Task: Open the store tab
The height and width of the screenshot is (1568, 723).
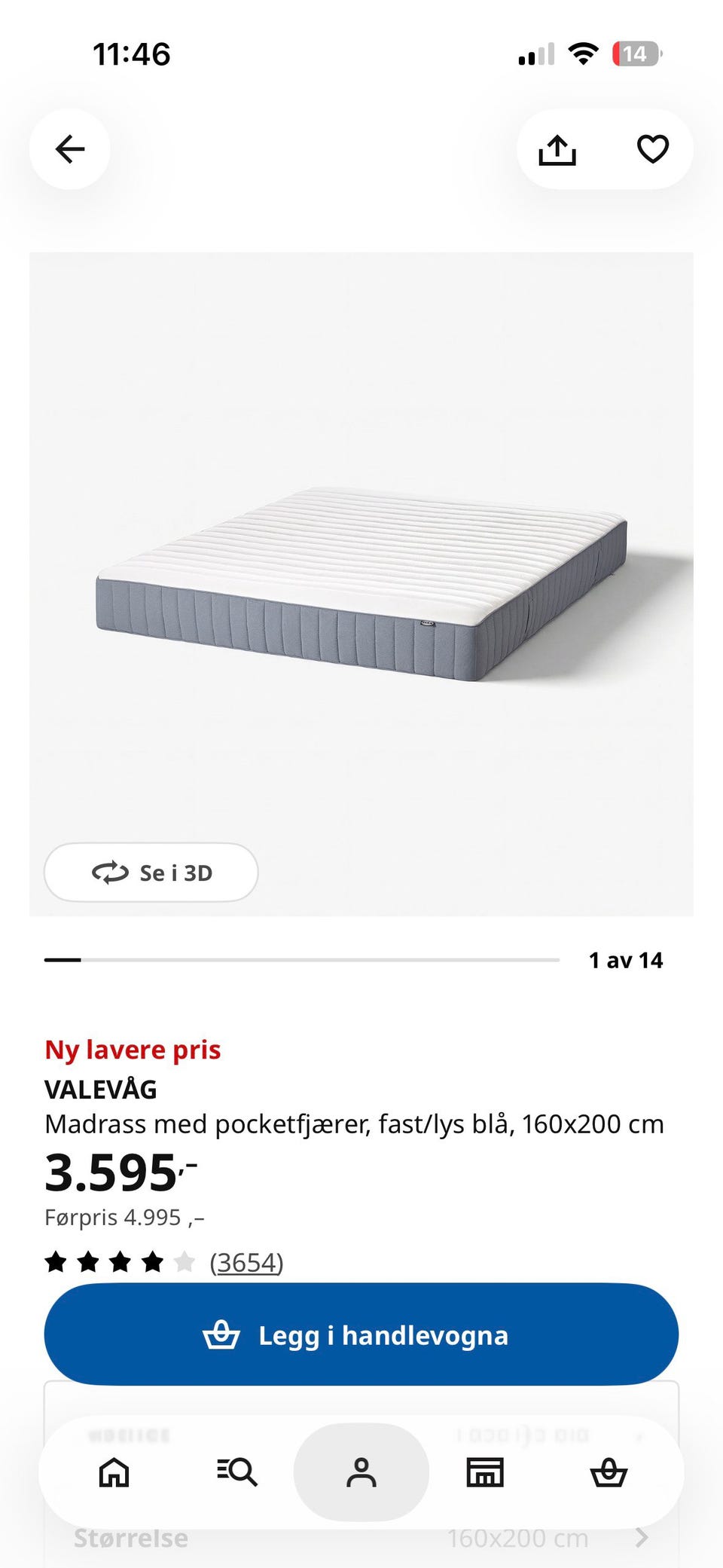Action: coord(485,1472)
